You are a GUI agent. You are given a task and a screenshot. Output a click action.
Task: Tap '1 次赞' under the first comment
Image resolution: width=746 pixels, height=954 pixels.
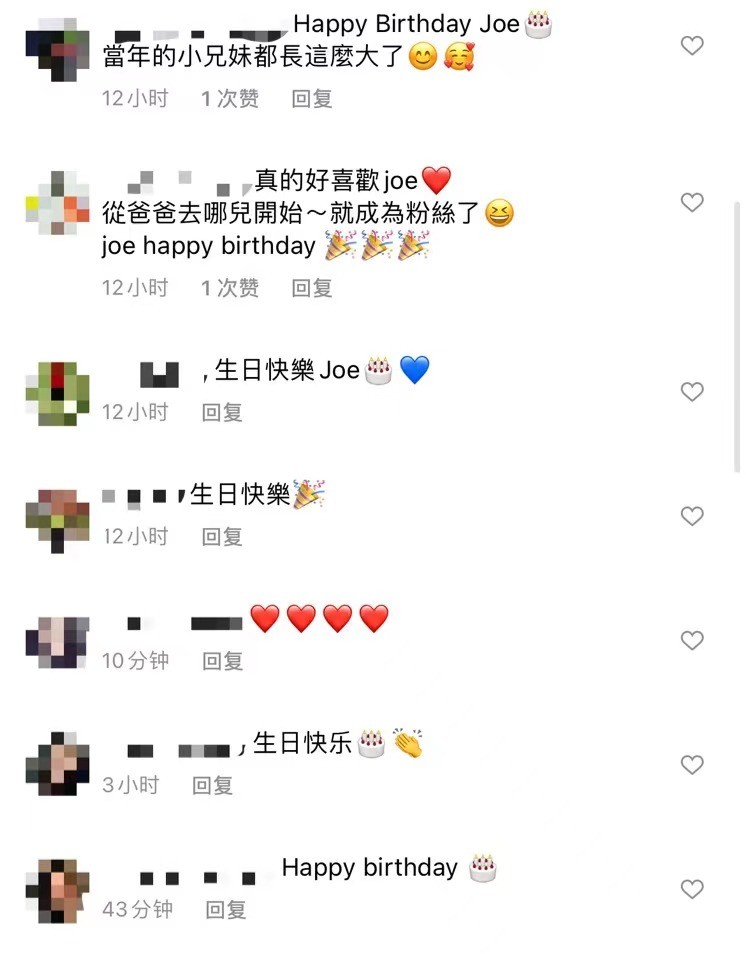coord(229,98)
